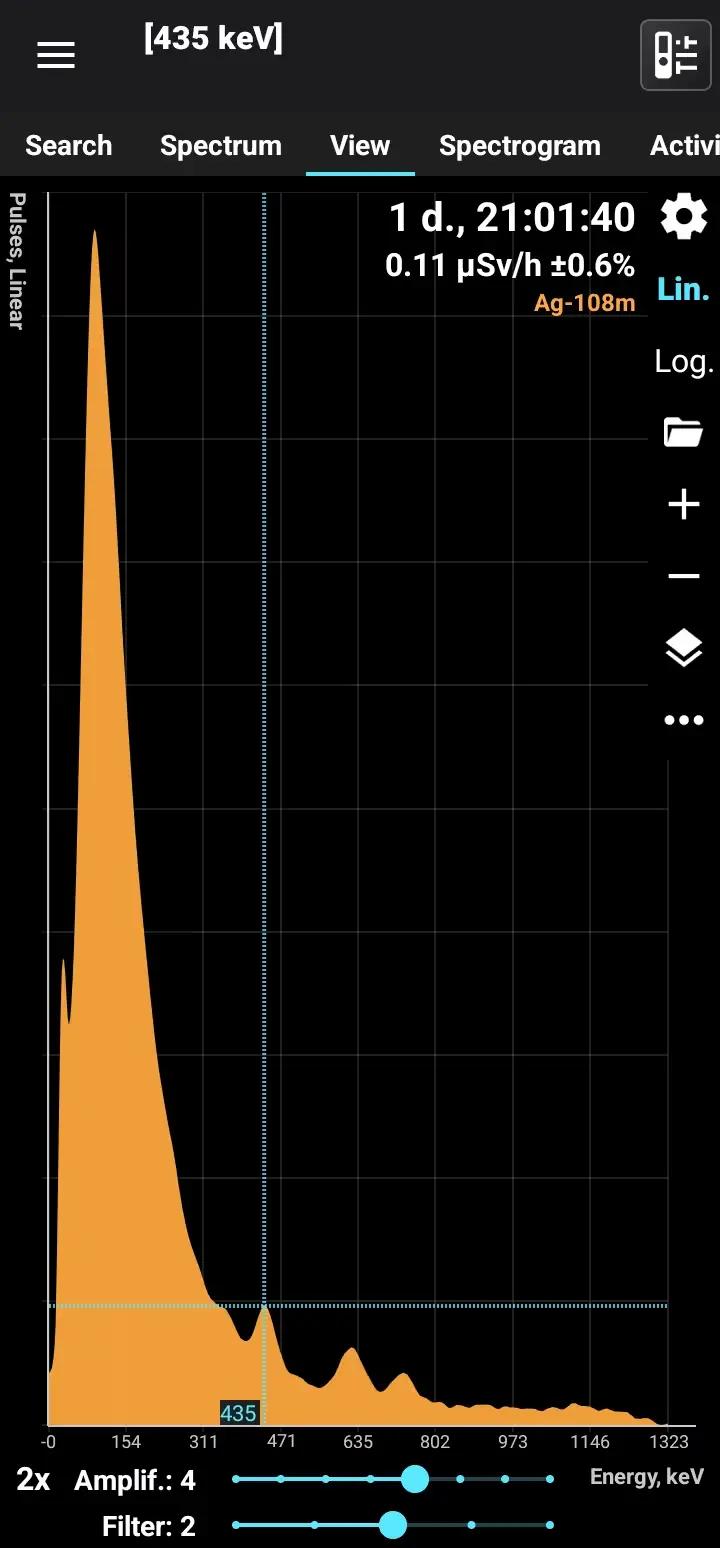Set the Filter slider to minimum
720x1548 pixels.
point(236,1525)
